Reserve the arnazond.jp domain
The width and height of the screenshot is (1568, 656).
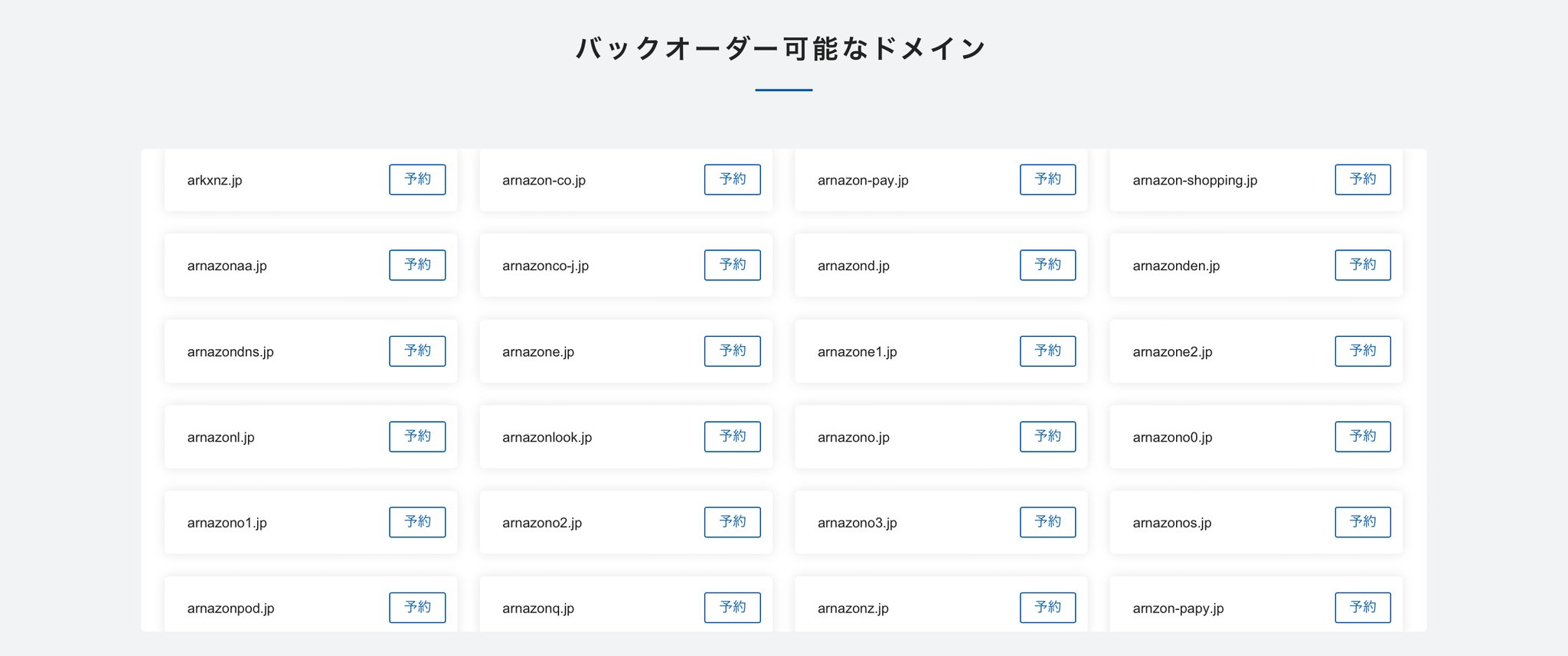[x=1047, y=265]
